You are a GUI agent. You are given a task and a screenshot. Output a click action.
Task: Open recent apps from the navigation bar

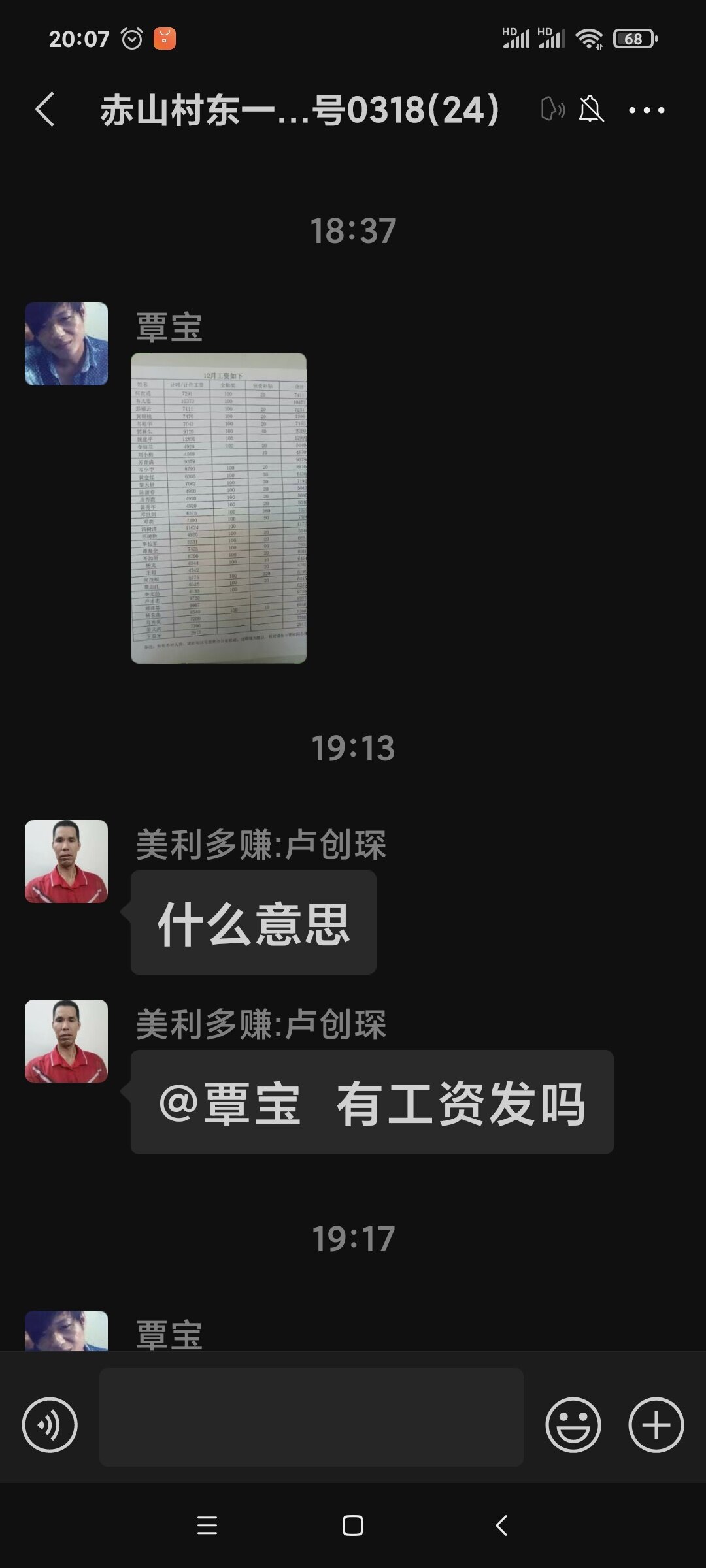tap(207, 1526)
